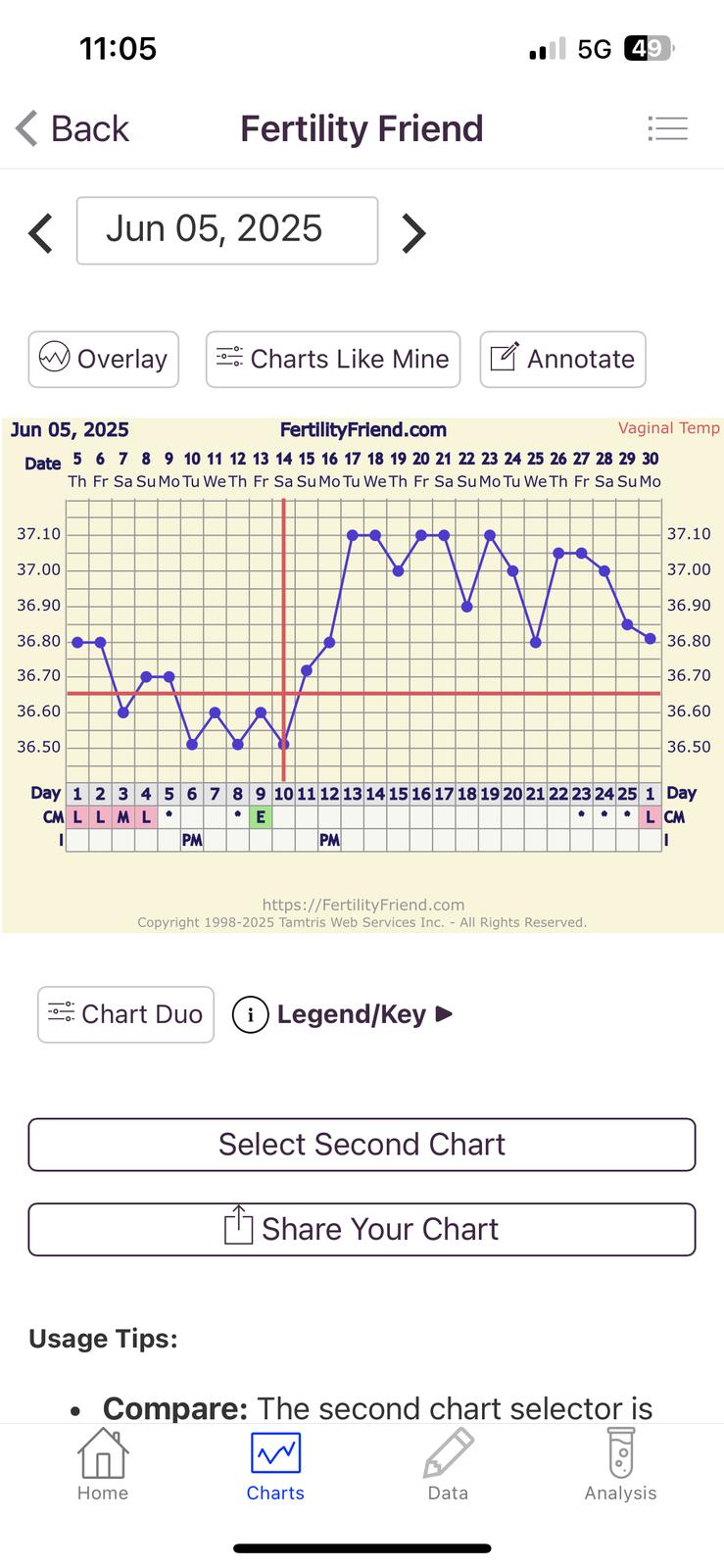Go to the next chart date

click(413, 233)
